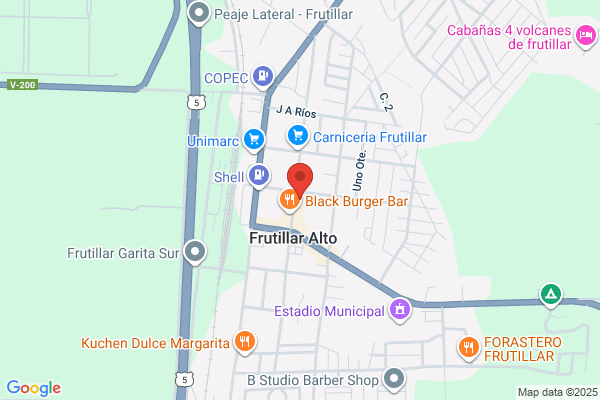
Task: Open the Estadio Municipal marker
Action: coord(400,310)
